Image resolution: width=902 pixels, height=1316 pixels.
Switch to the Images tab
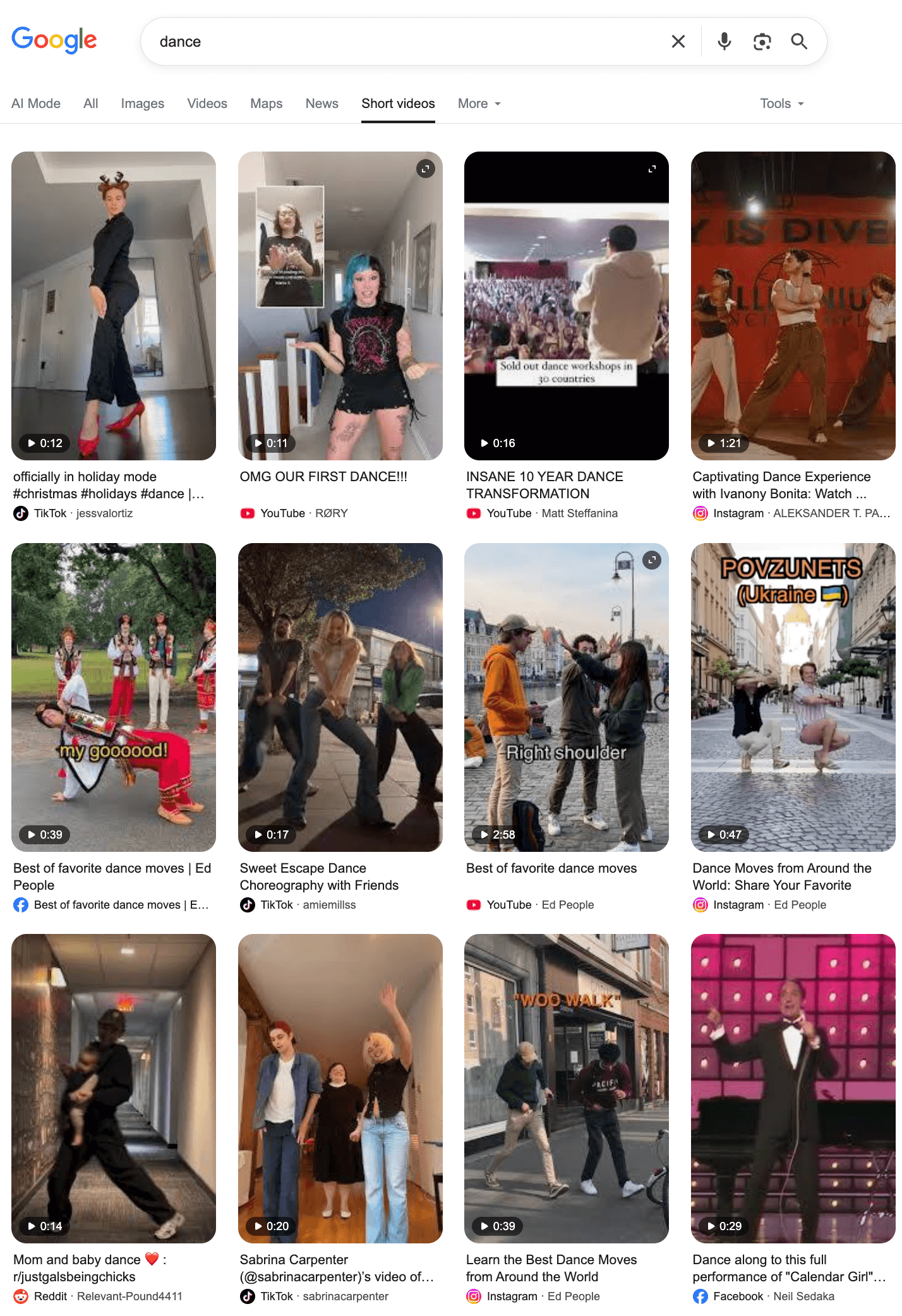click(142, 104)
